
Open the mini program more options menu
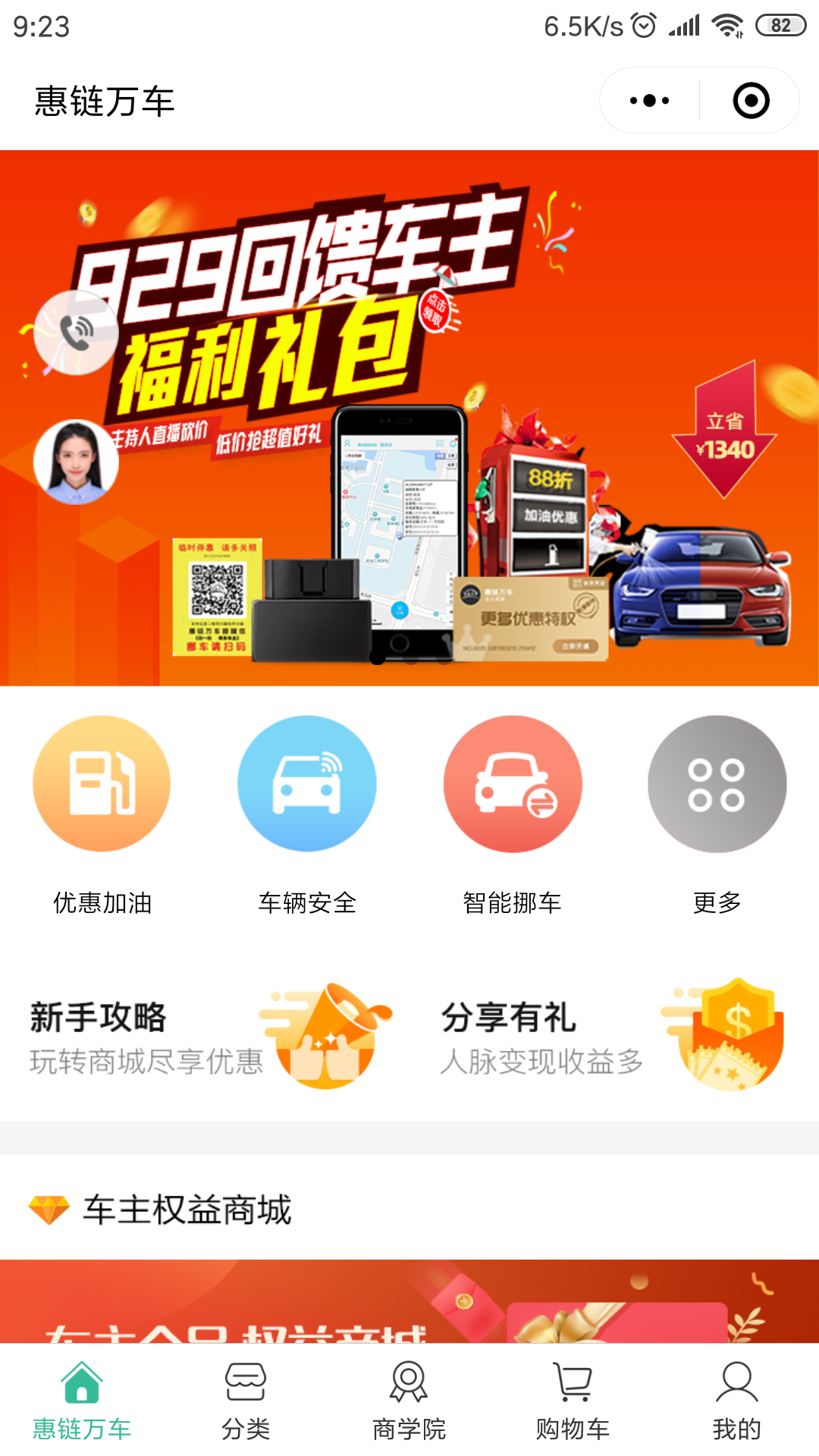click(x=650, y=101)
